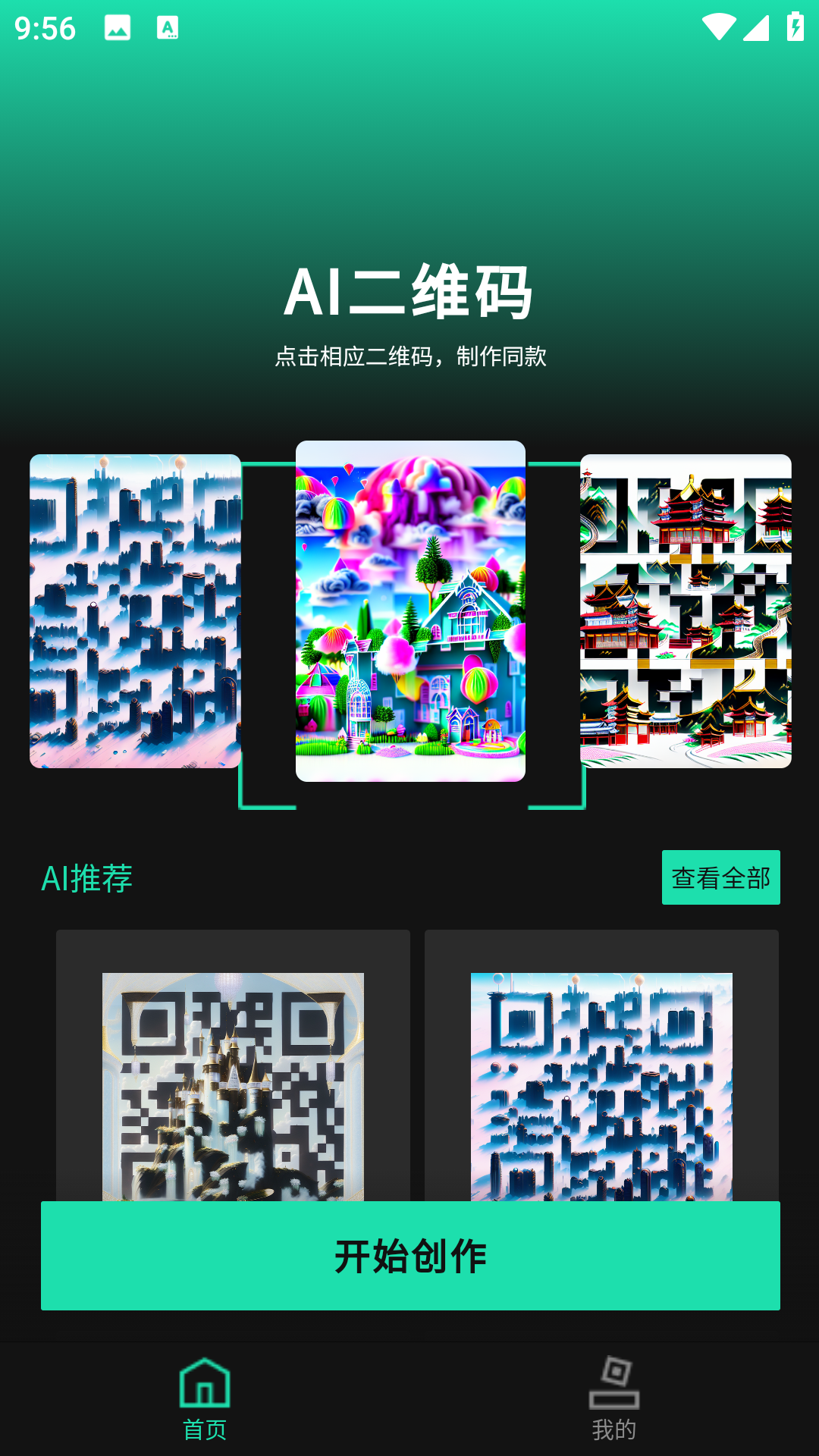Tap 查看全部 to view all recommendations
The height and width of the screenshot is (1456, 819).
[x=720, y=878]
